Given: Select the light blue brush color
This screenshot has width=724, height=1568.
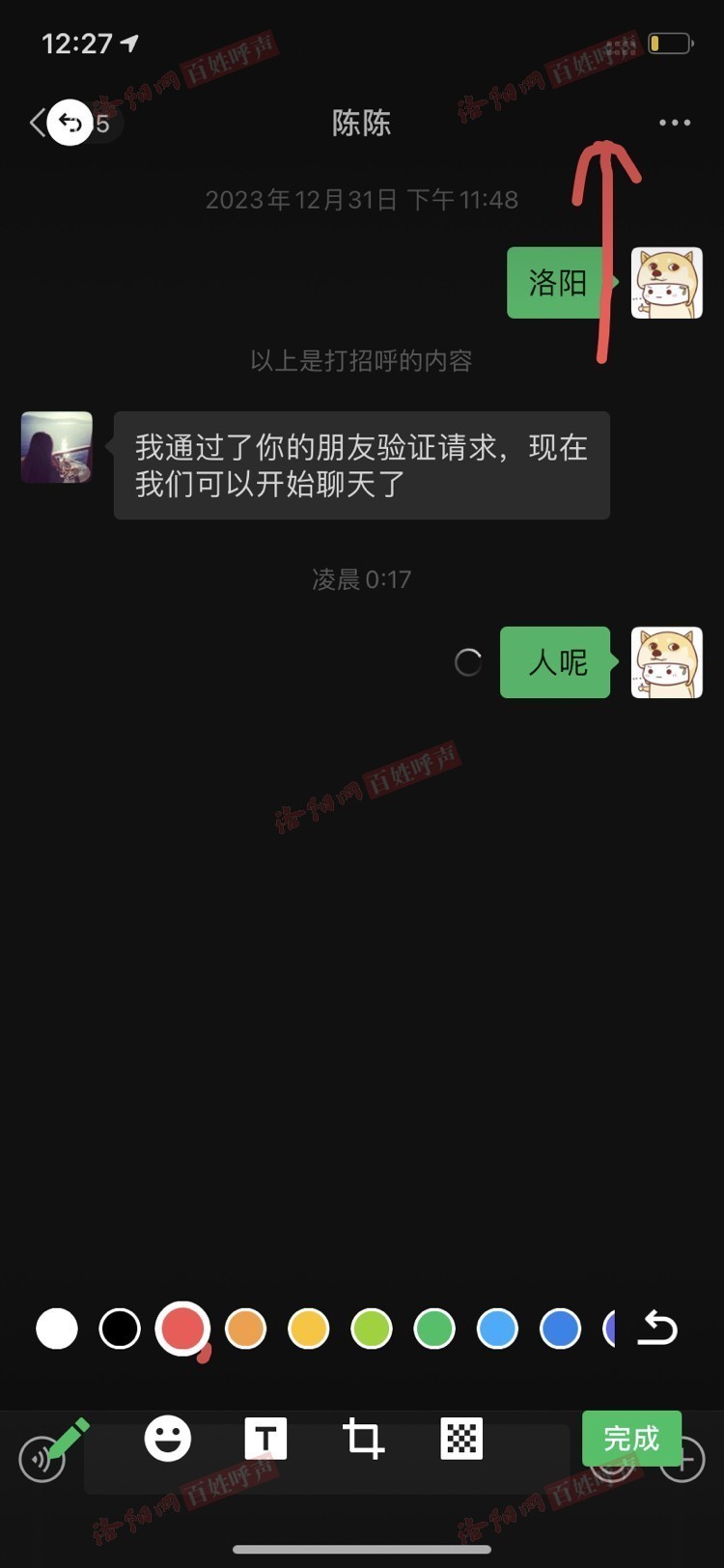Looking at the screenshot, I should click(497, 1329).
